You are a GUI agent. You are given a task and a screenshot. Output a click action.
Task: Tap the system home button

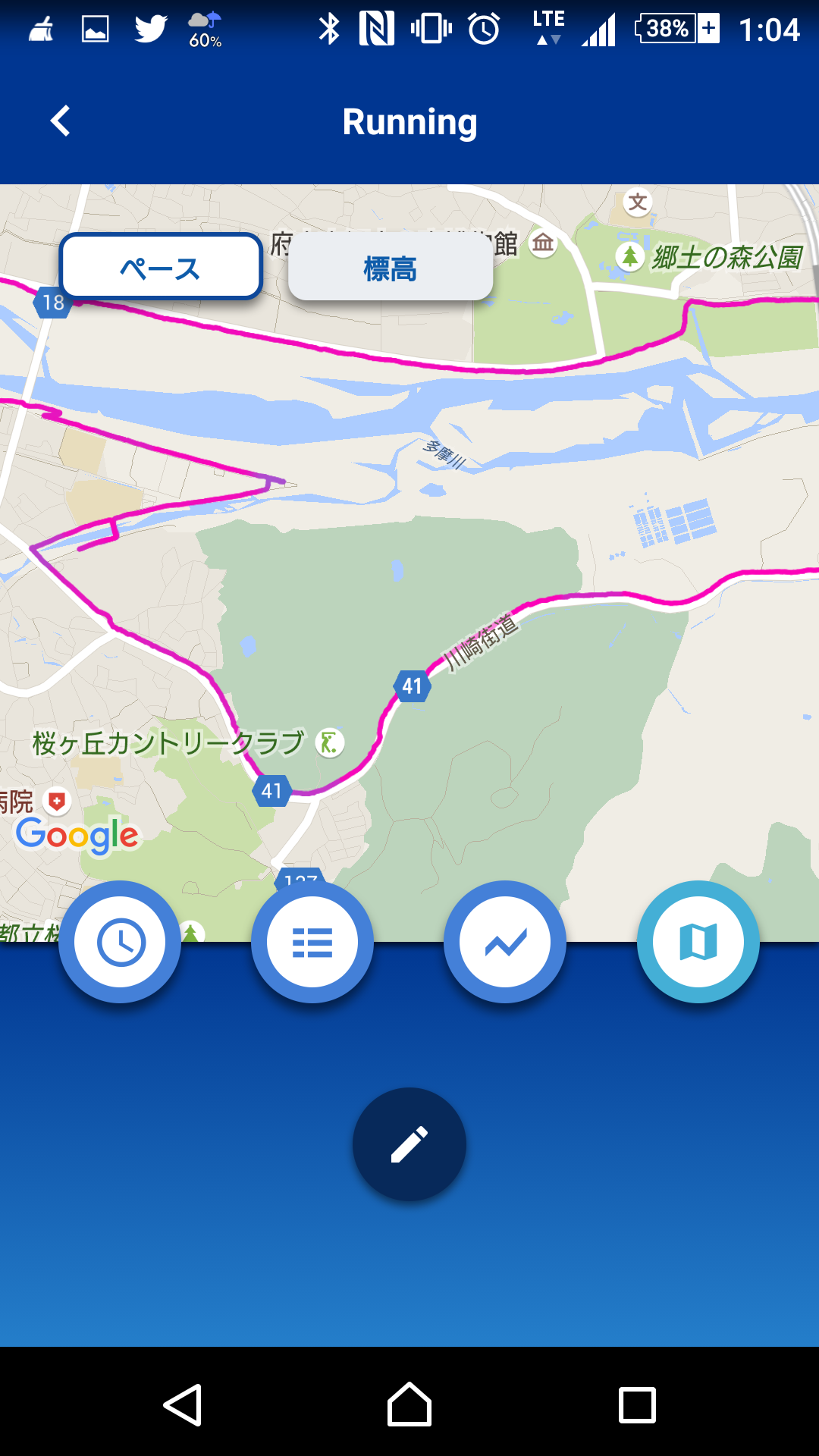[409, 1405]
